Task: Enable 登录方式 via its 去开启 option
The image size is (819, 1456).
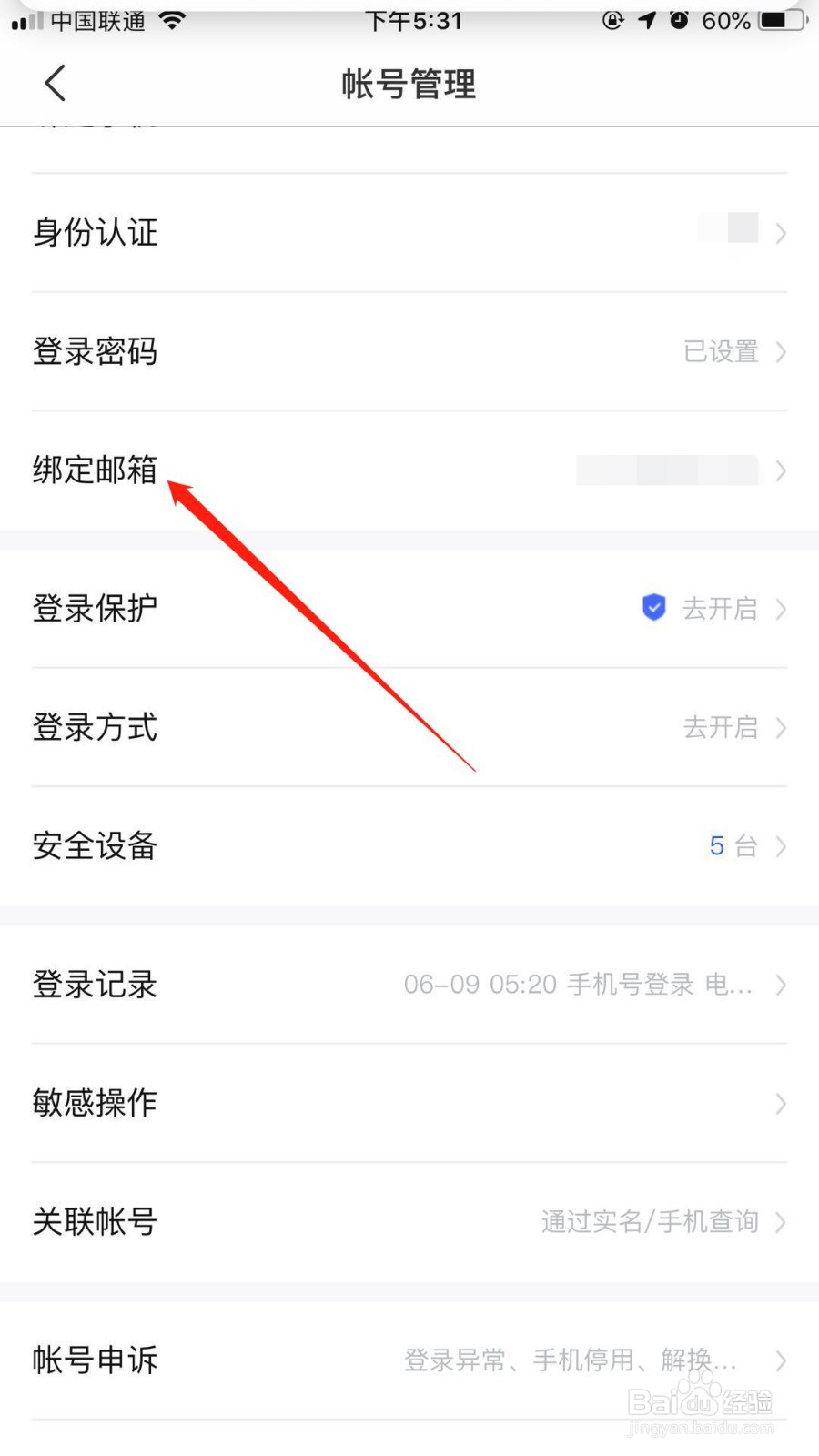Action: [721, 727]
